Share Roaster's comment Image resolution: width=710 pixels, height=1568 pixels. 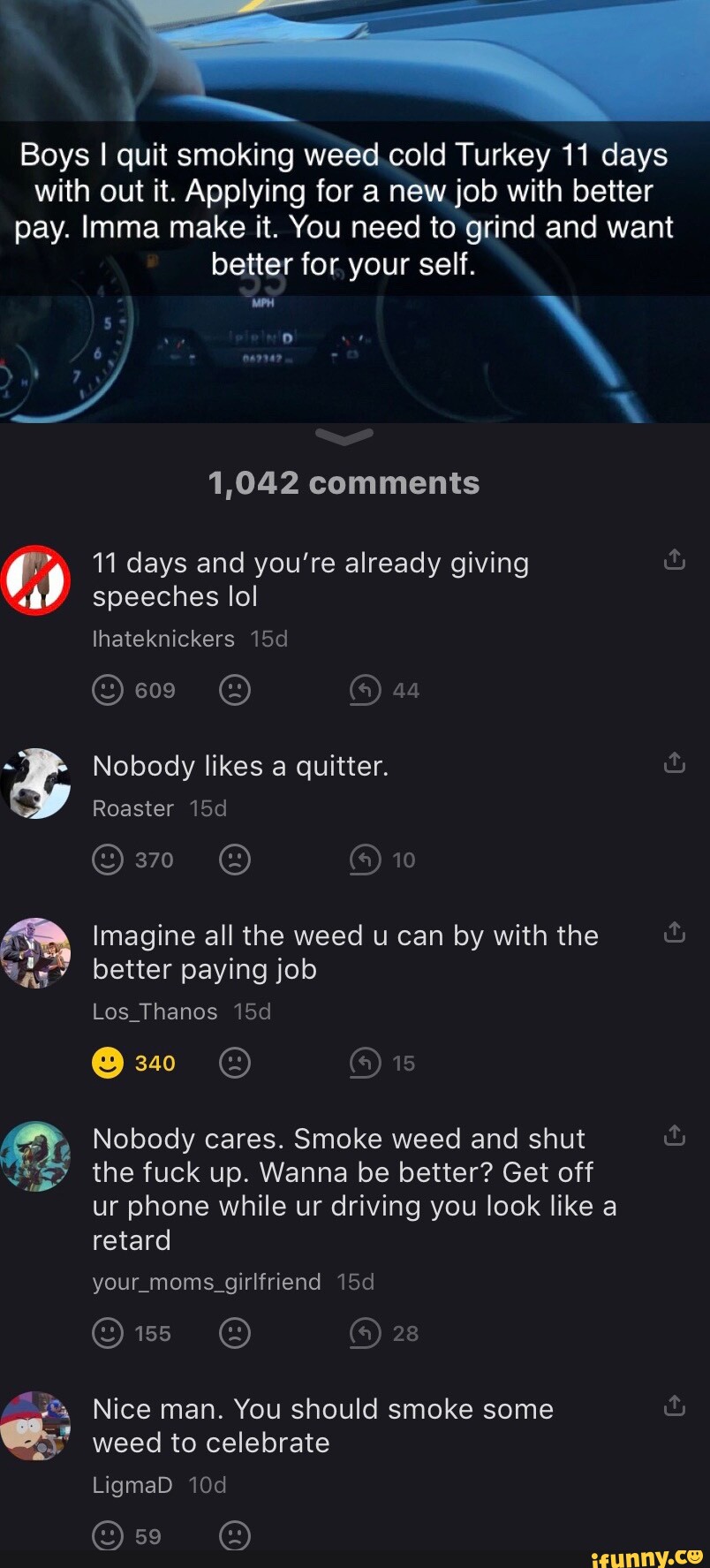click(x=675, y=762)
